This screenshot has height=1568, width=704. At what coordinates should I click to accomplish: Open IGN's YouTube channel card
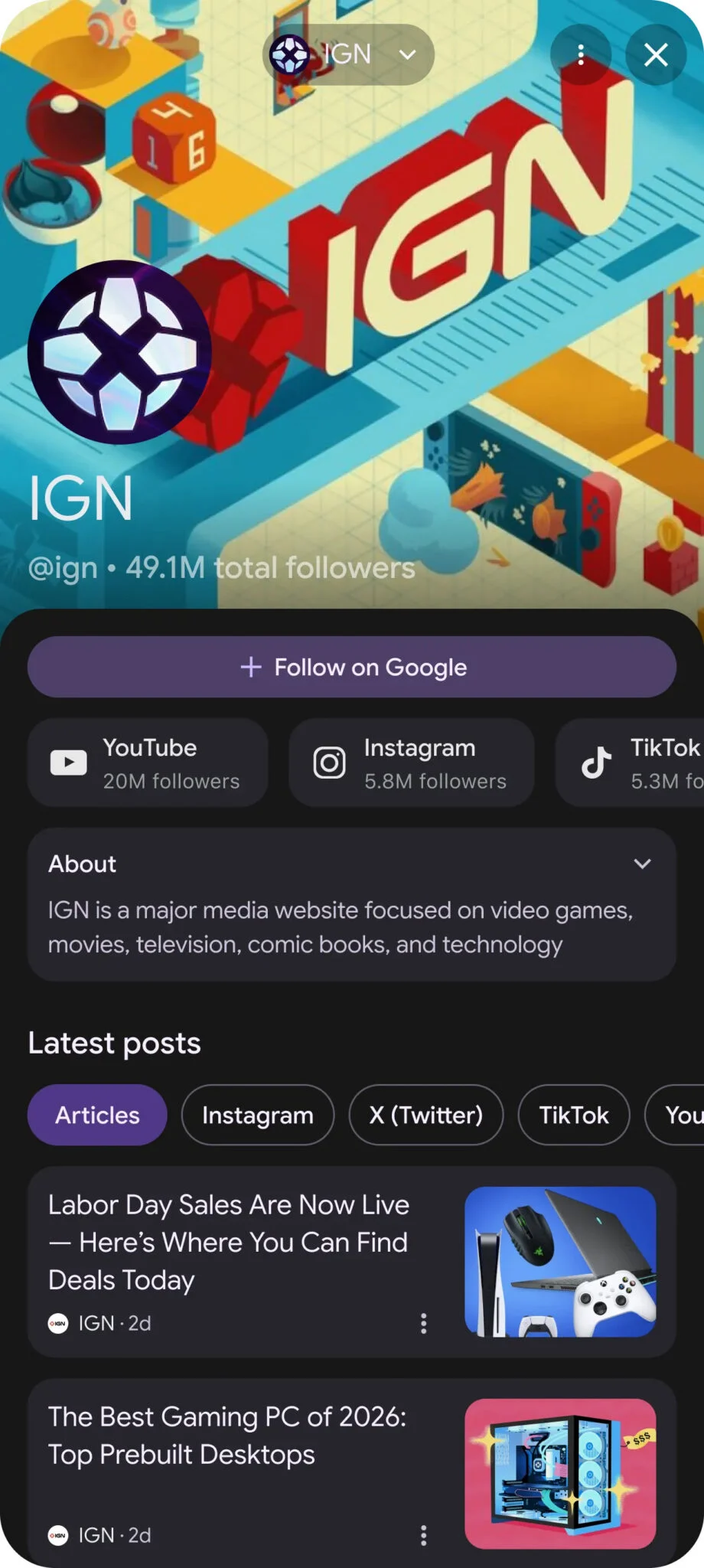(x=148, y=763)
